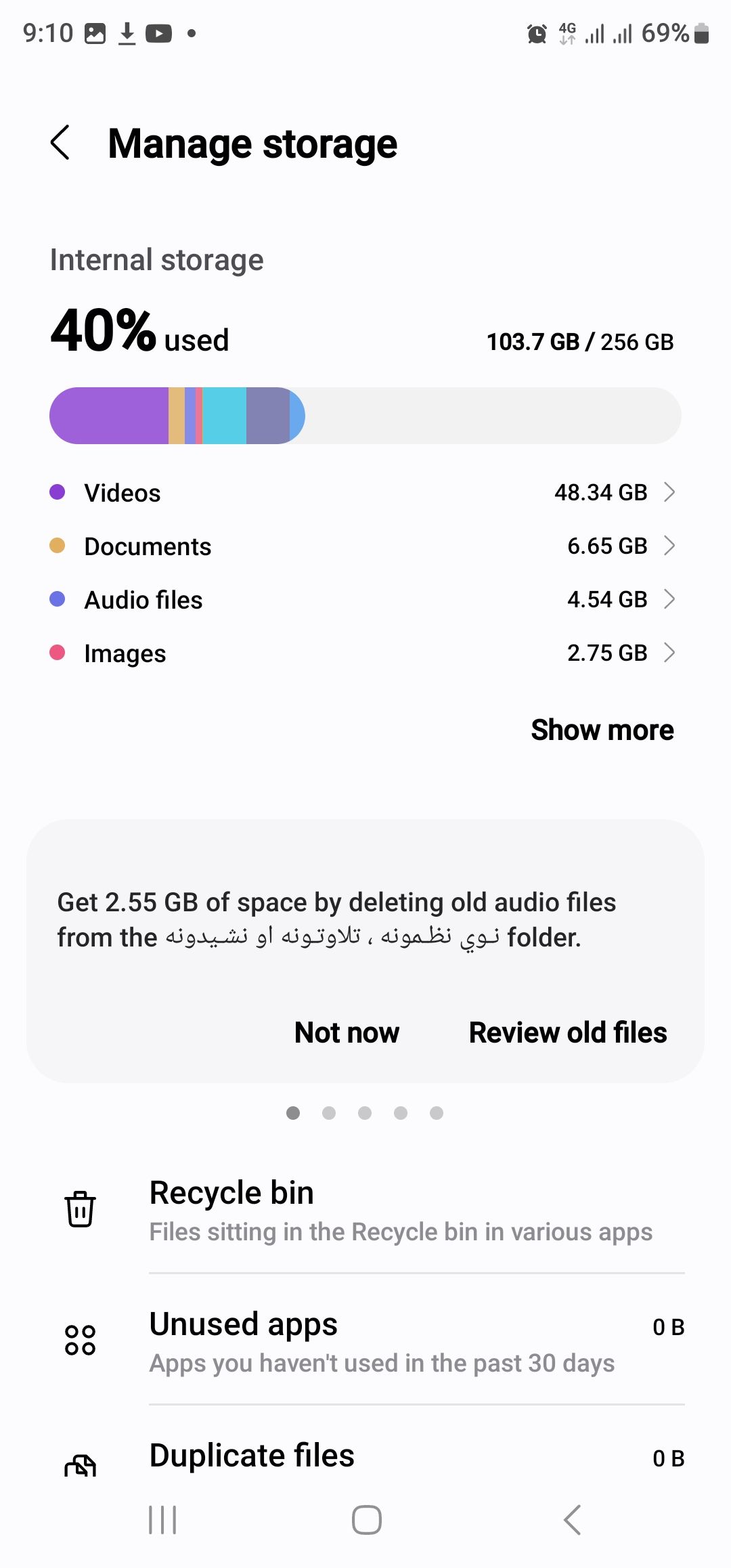Open the Recycle bin row
The height and width of the screenshot is (1568, 731).
pos(399,1211)
